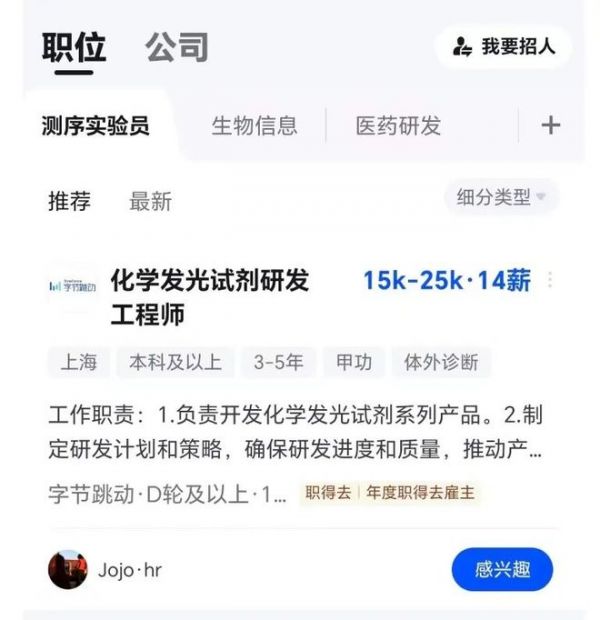Open the job card's three-dot menu
Image resolution: width=600 pixels, height=620 pixels.
[x=550, y=280]
